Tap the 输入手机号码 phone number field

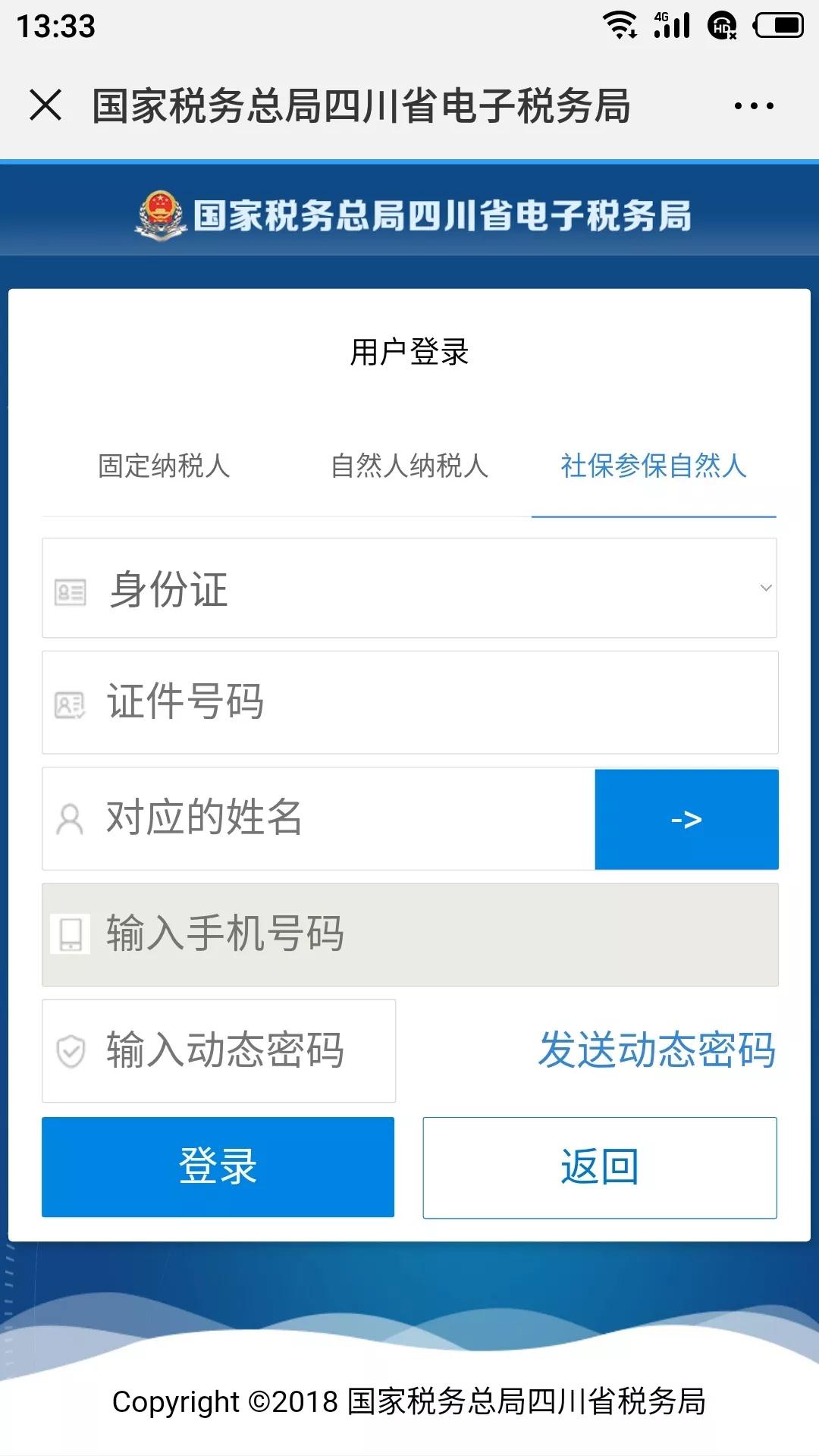coord(409,934)
